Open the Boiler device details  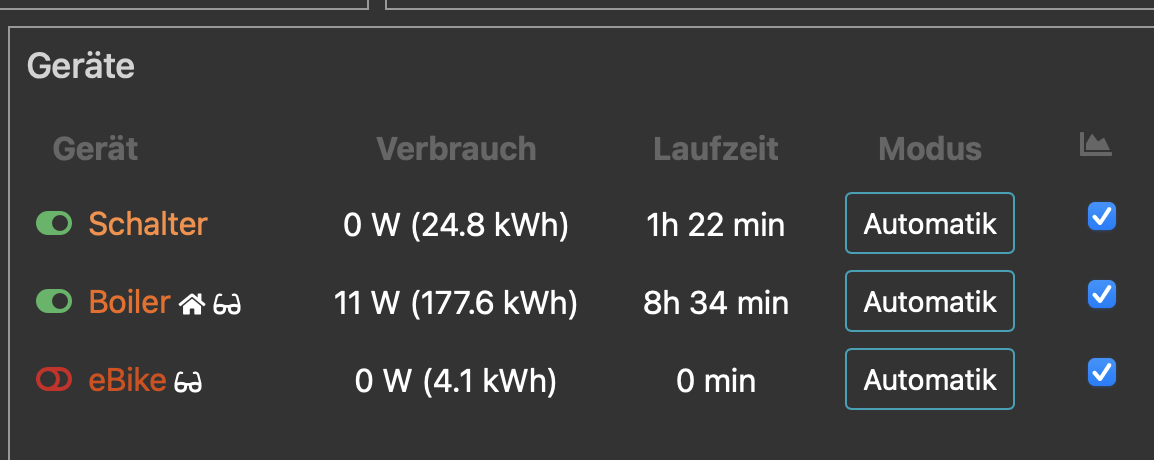click(x=129, y=301)
